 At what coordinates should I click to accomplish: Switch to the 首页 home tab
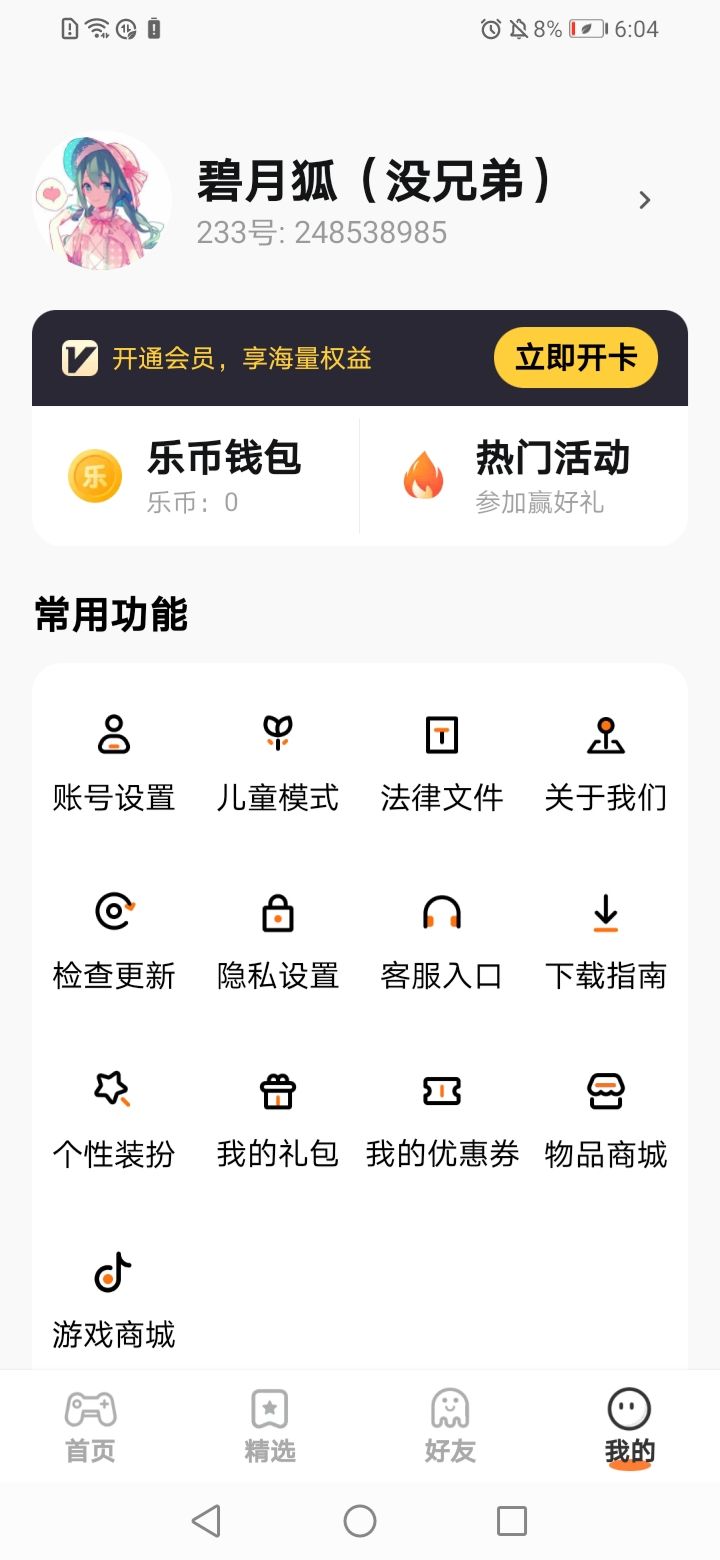click(90, 1426)
